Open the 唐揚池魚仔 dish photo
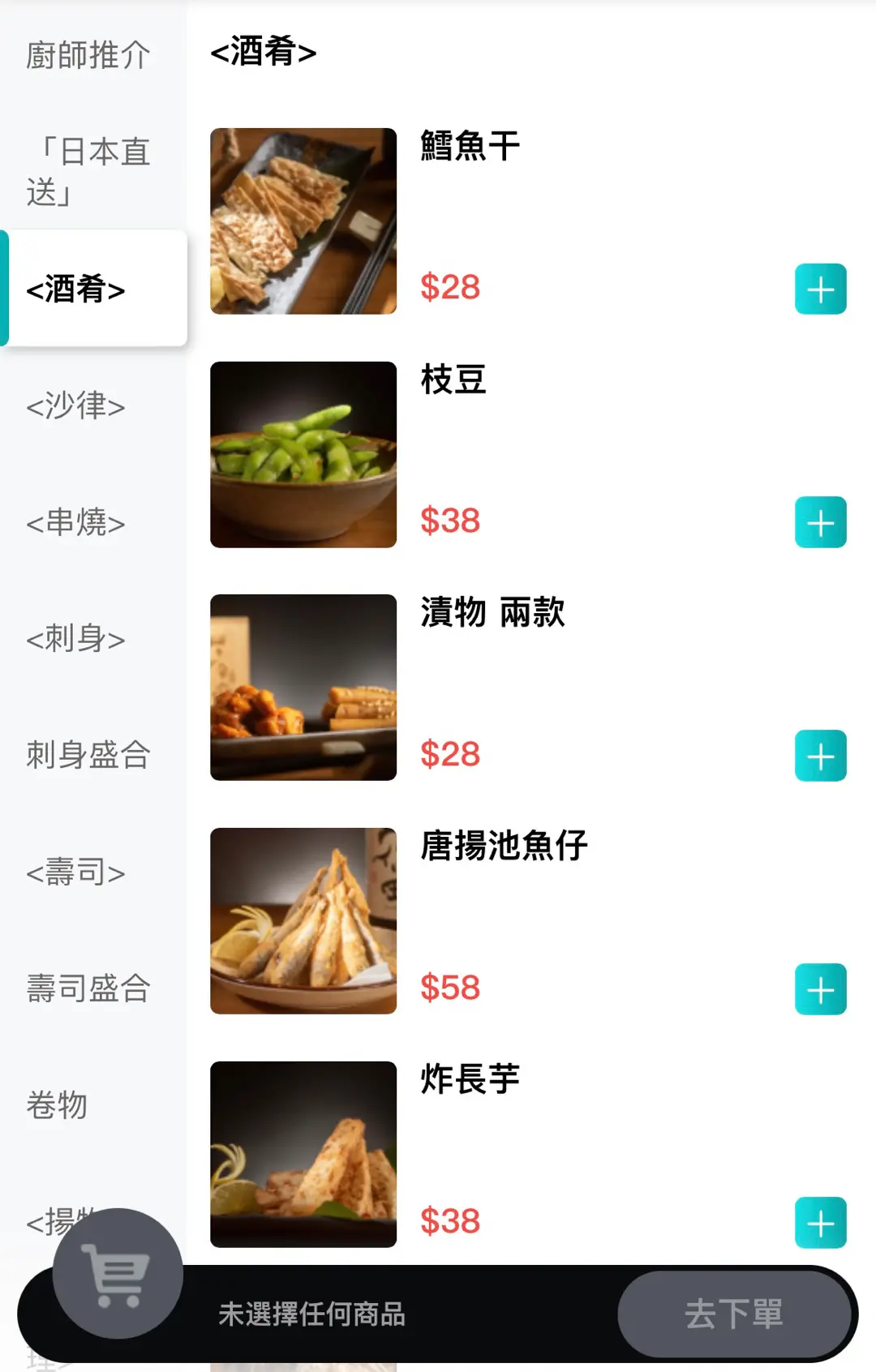This screenshot has width=876, height=1372. click(303, 921)
